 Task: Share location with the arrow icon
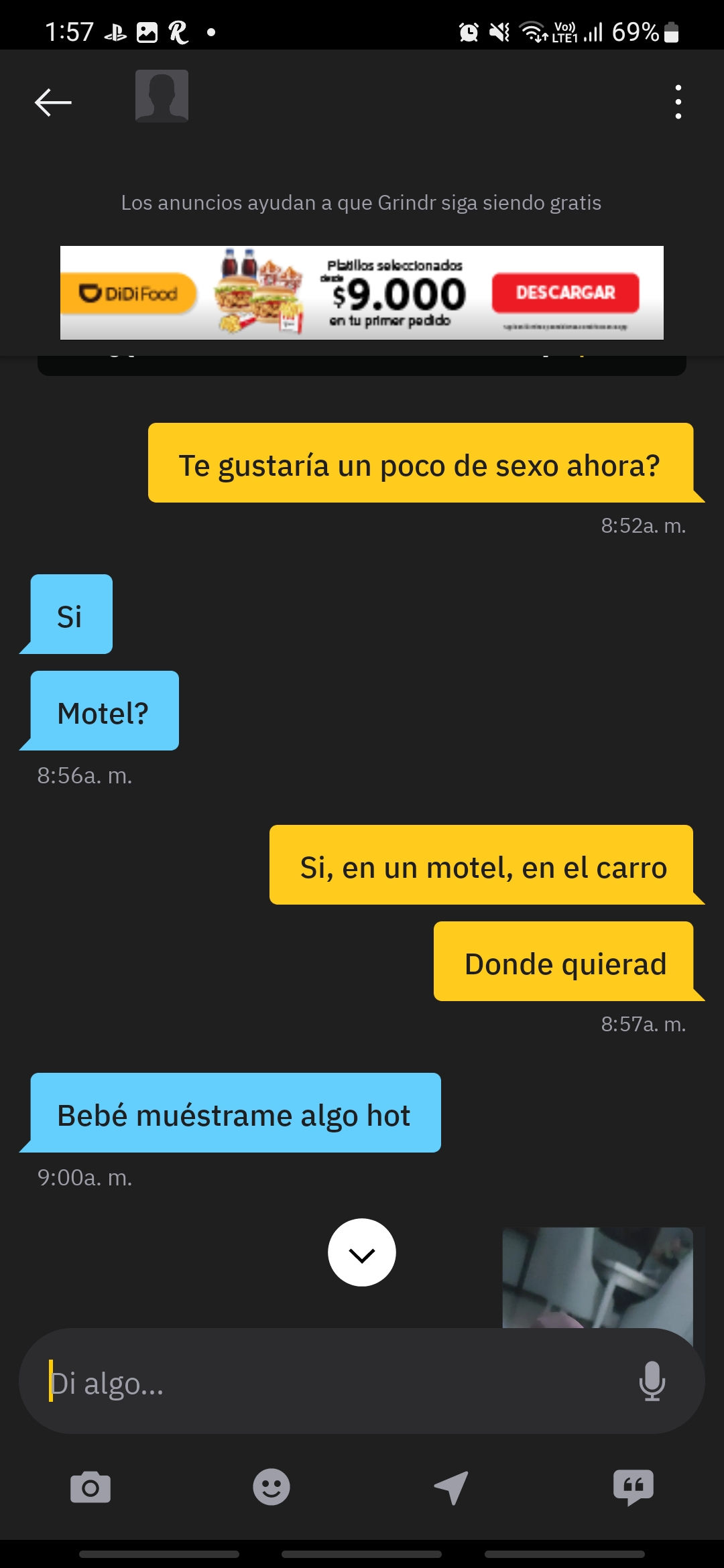coord(451,1488)
